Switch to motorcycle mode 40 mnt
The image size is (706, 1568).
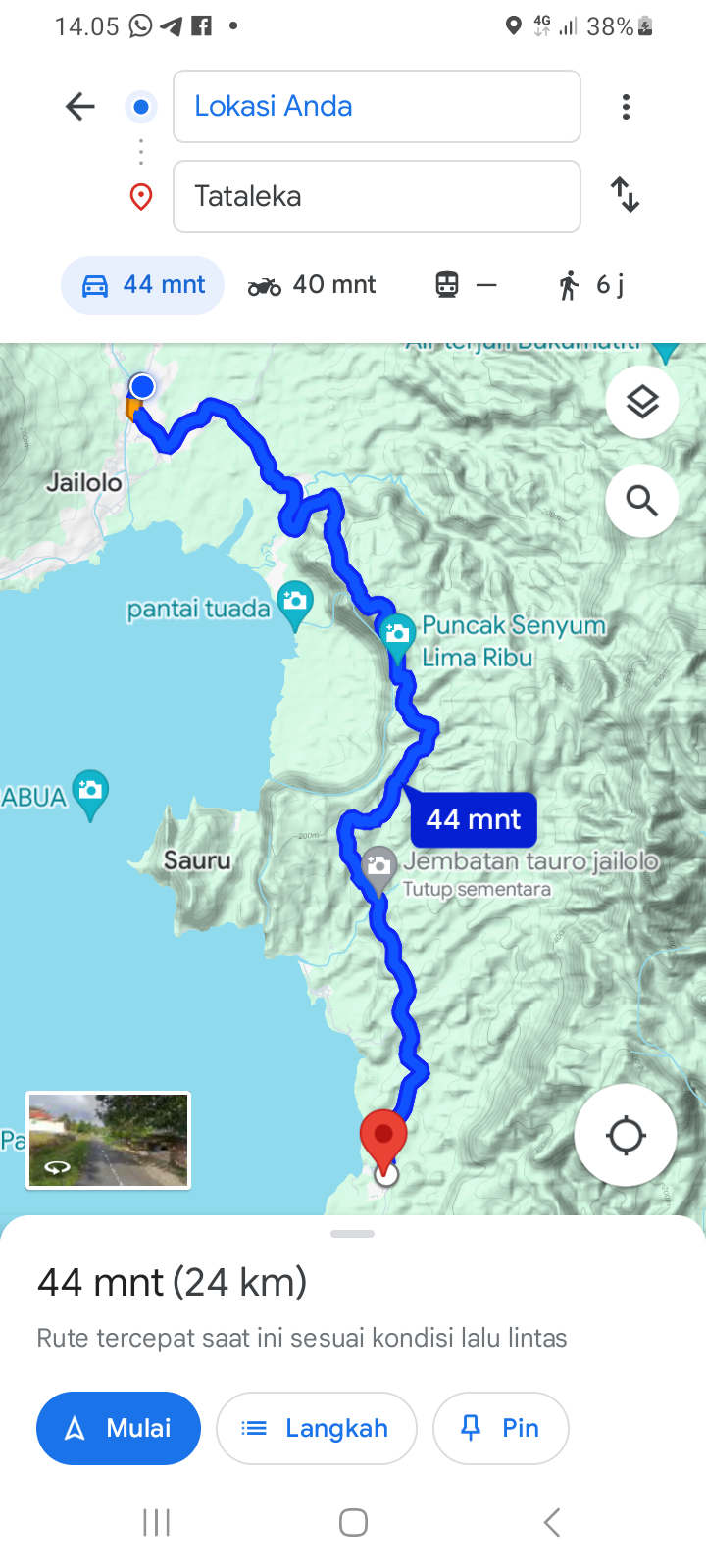pos(312,285)
